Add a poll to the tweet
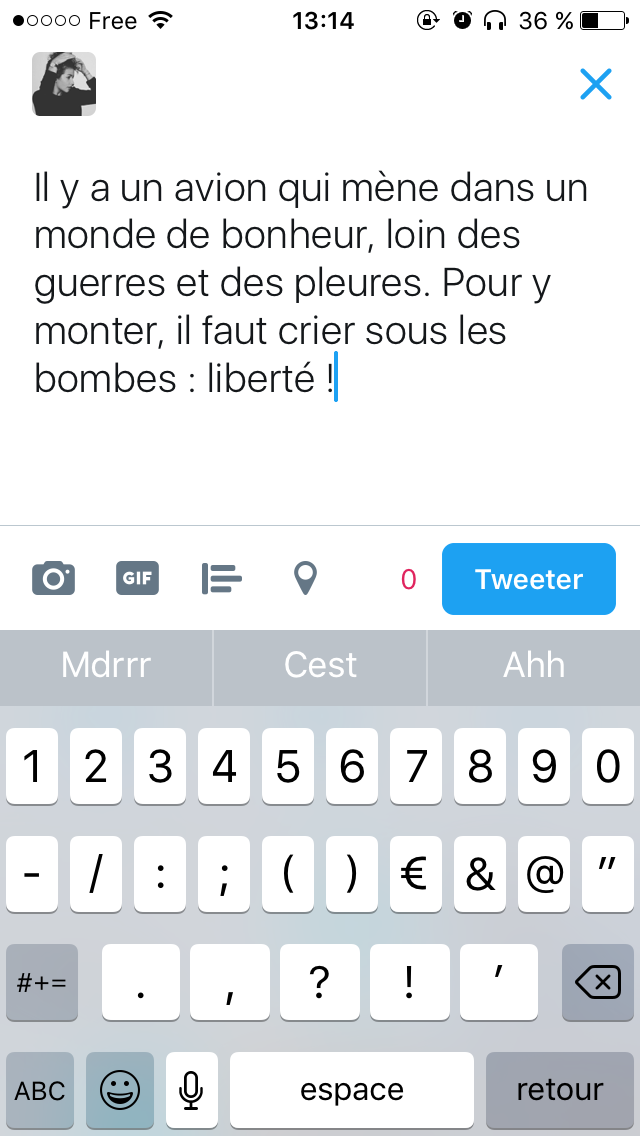Viewport: 640px width, 1136px height. 221,578
